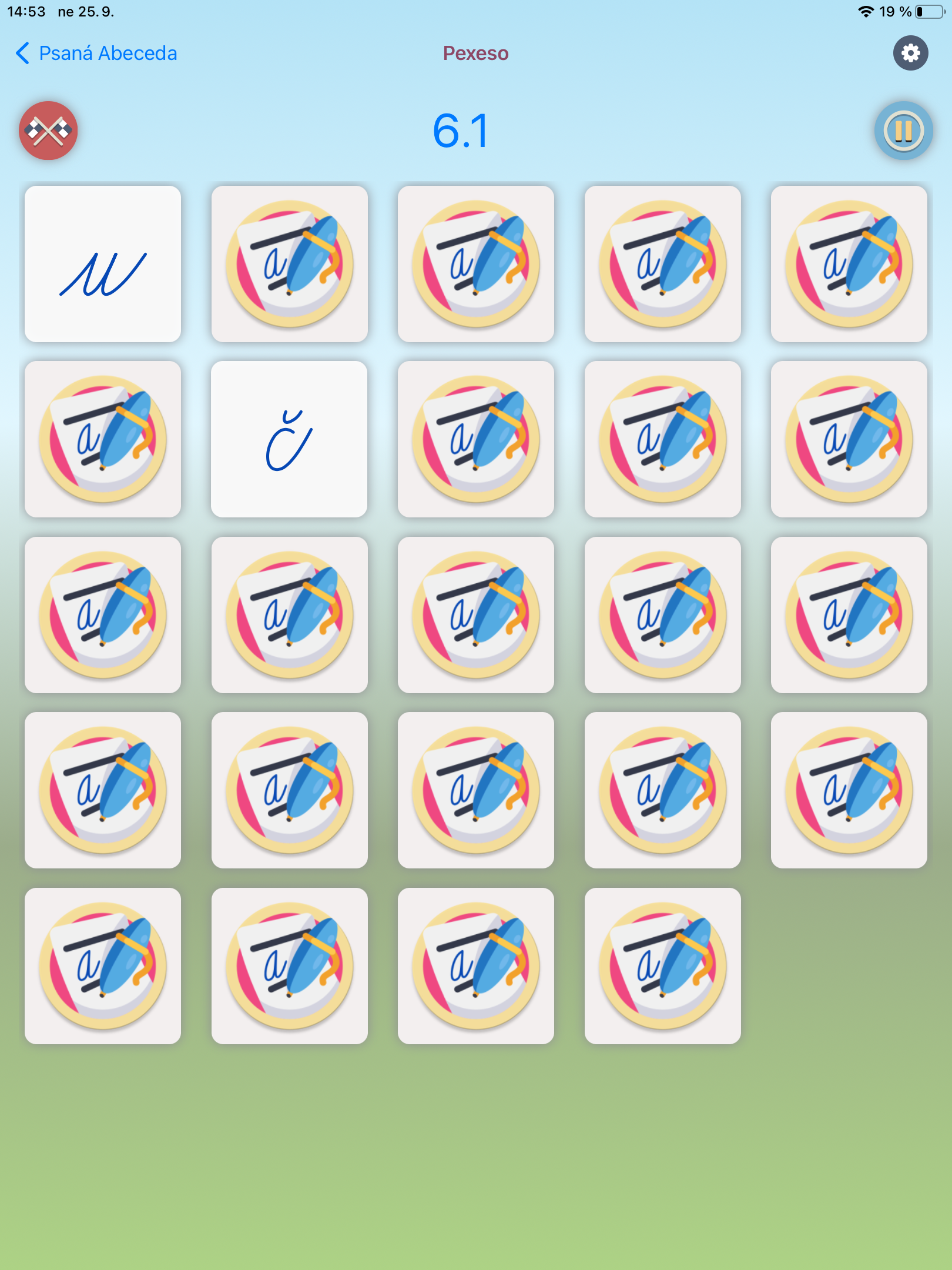Open the settings gear
Screen dimensions: 952x1270
point(910,53)
